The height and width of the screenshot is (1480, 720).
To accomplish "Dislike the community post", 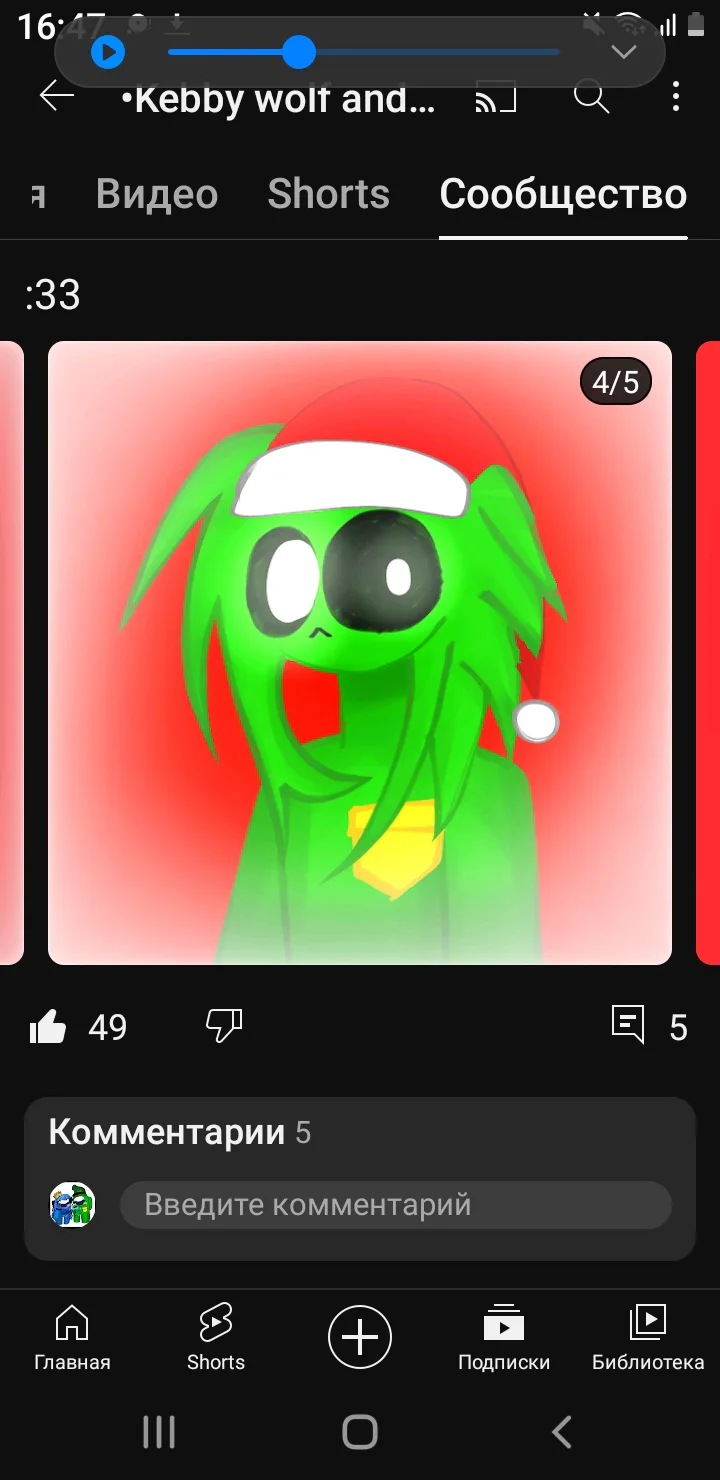I will 224,1025.
